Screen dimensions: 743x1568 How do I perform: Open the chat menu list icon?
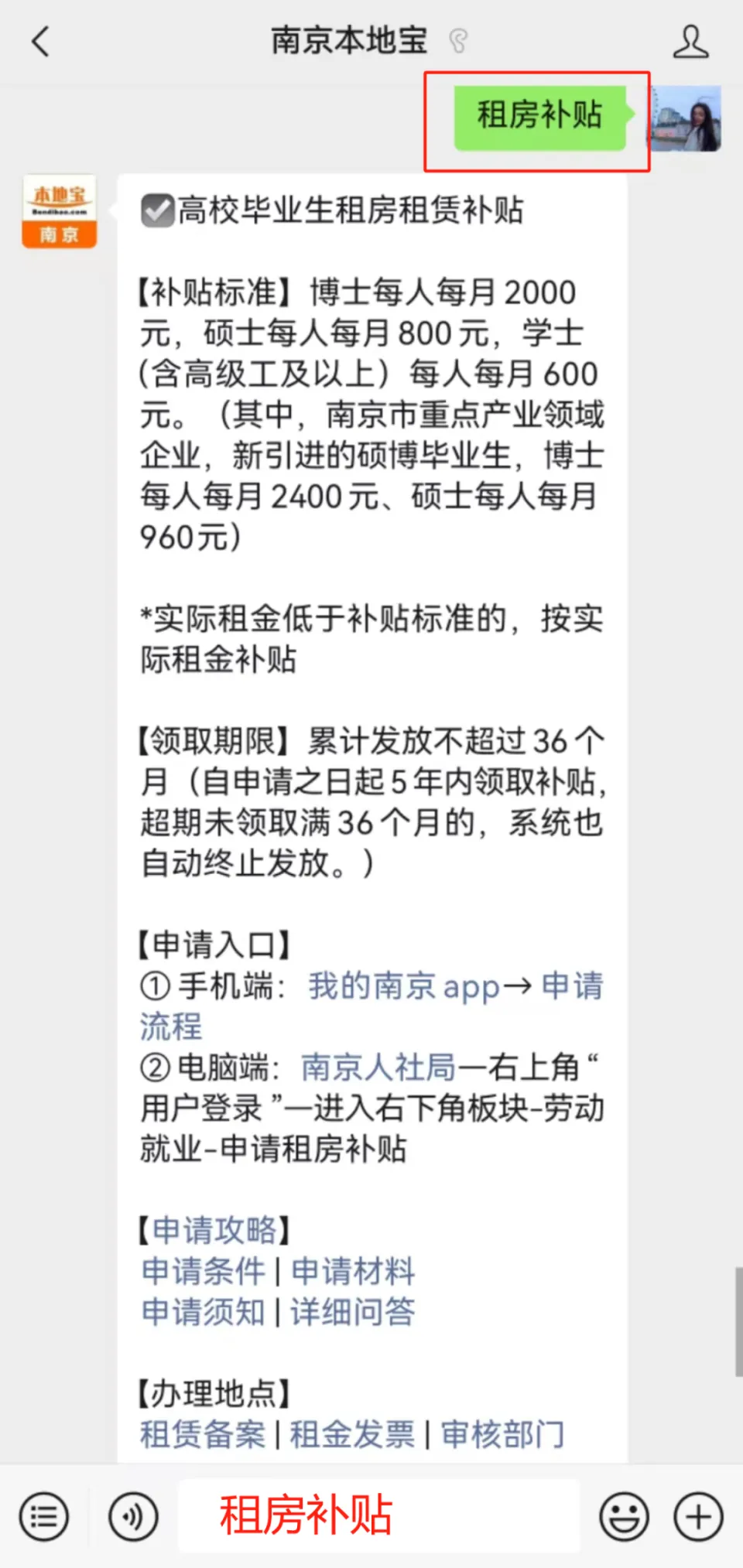tap(44, 1516)
